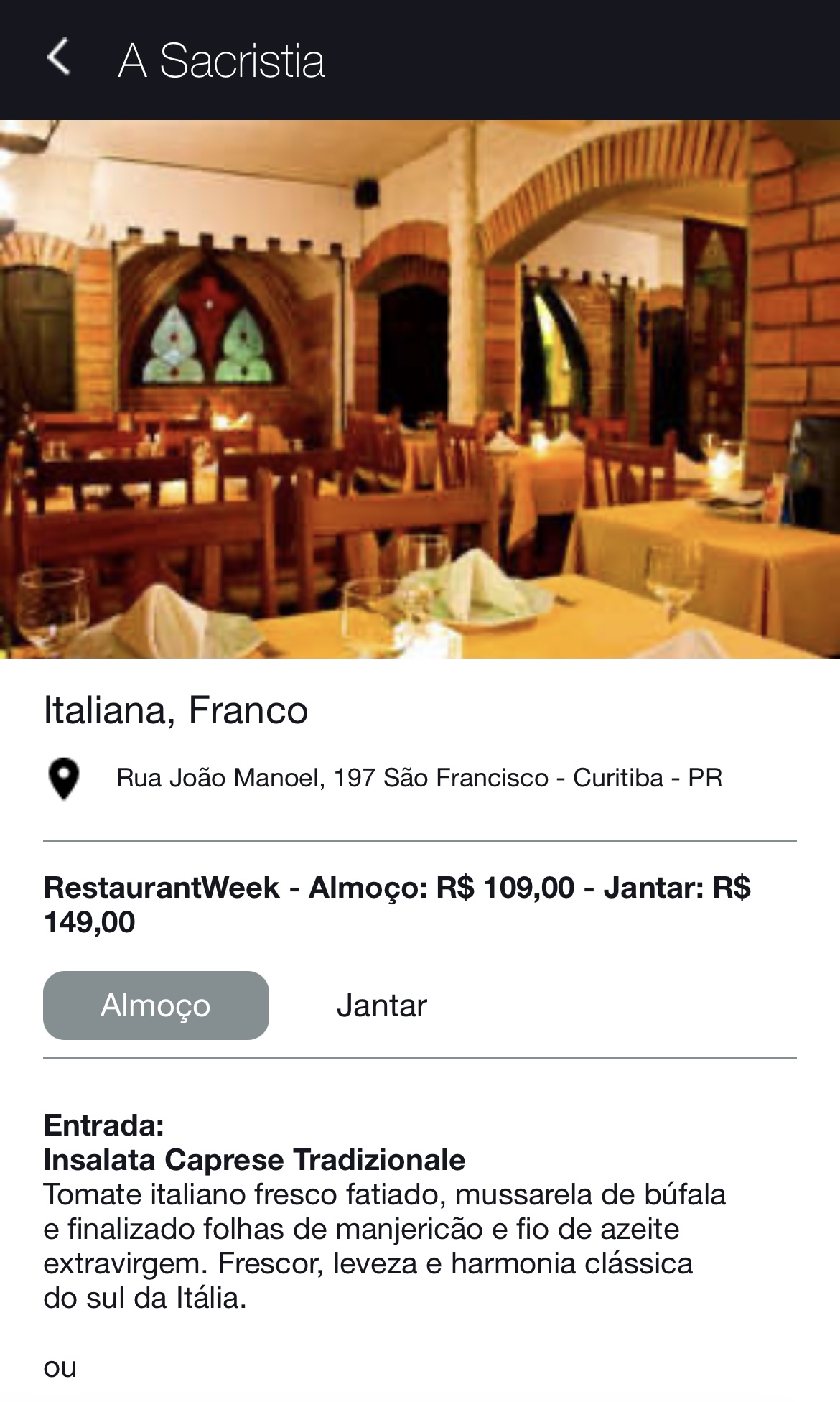The width and height of the screenshot is (840, 1402).
Task: Go back from A Sacristia page
Action: point(58,57)
